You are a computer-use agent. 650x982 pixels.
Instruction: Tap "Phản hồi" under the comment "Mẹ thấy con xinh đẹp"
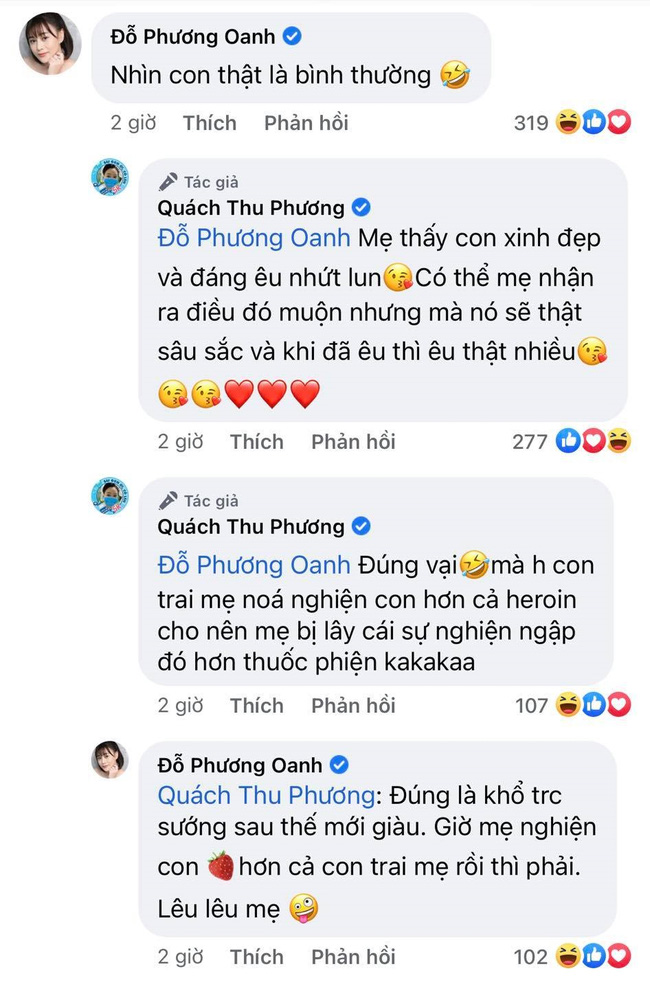(353, 441)
